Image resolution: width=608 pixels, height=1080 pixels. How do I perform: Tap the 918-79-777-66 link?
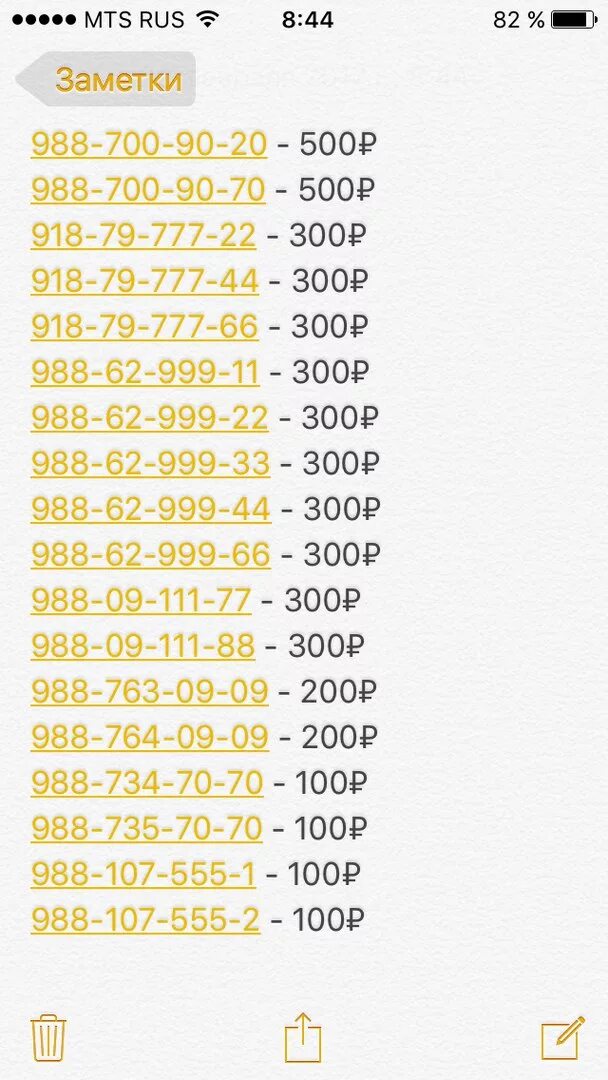coord(145,327)
